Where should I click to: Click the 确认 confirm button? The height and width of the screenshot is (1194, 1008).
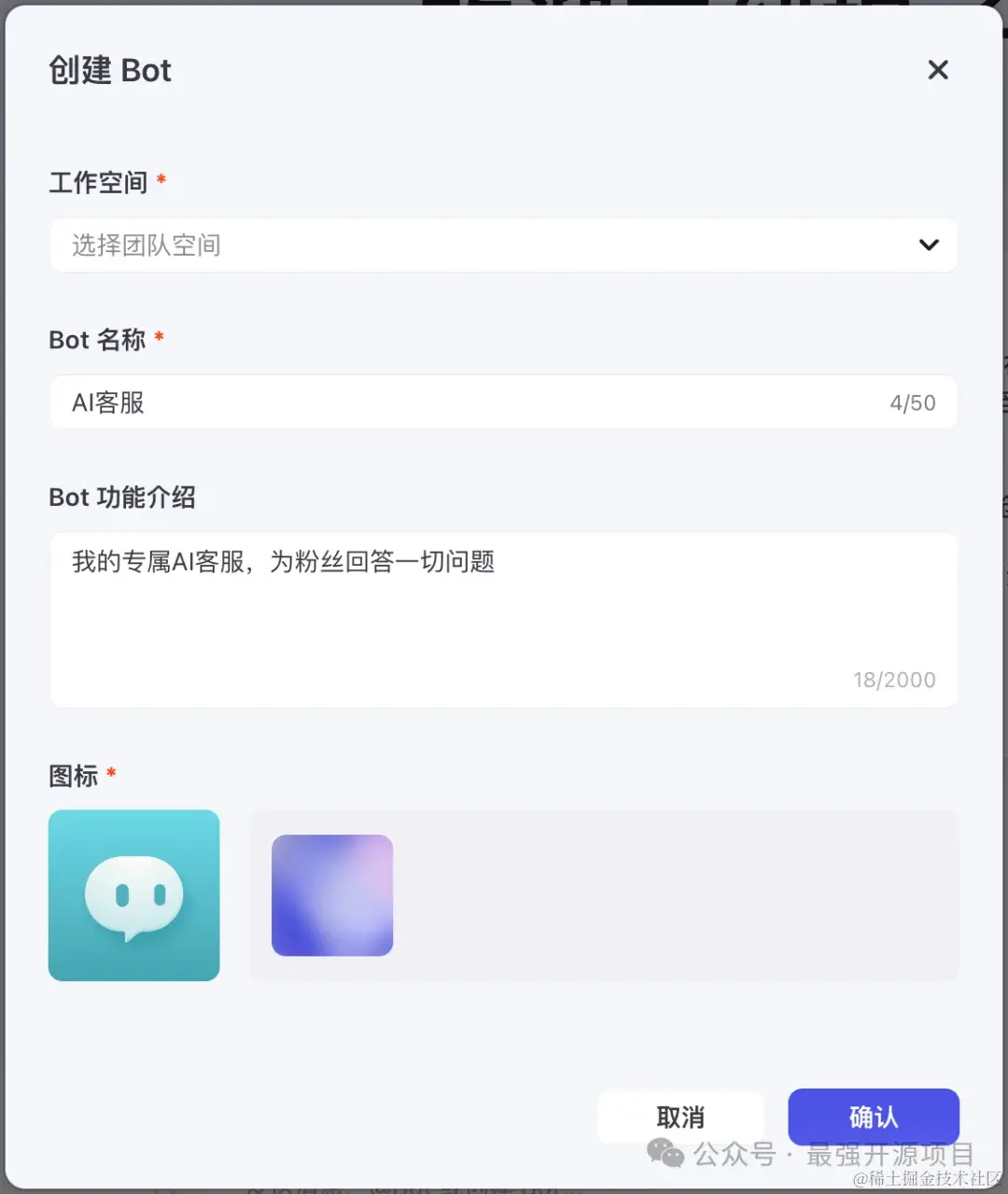(x=873, y=1117)
